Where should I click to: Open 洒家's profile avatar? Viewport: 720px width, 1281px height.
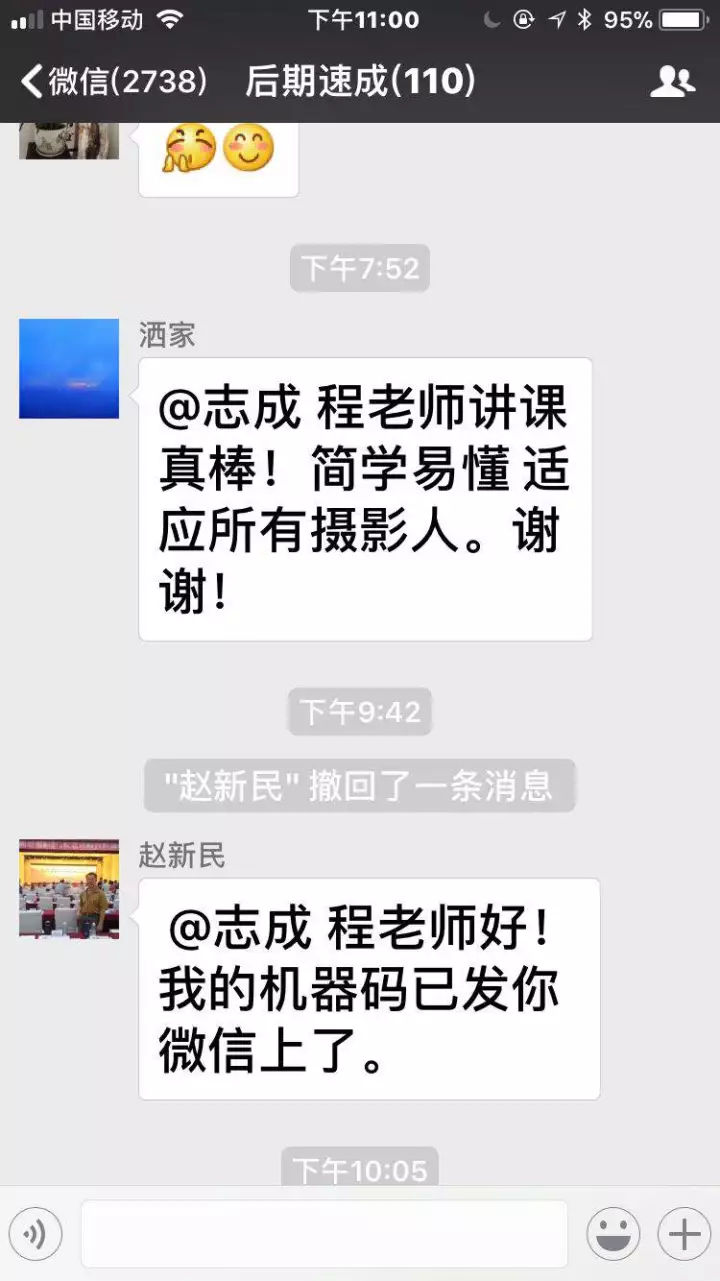tap(69, 368)
